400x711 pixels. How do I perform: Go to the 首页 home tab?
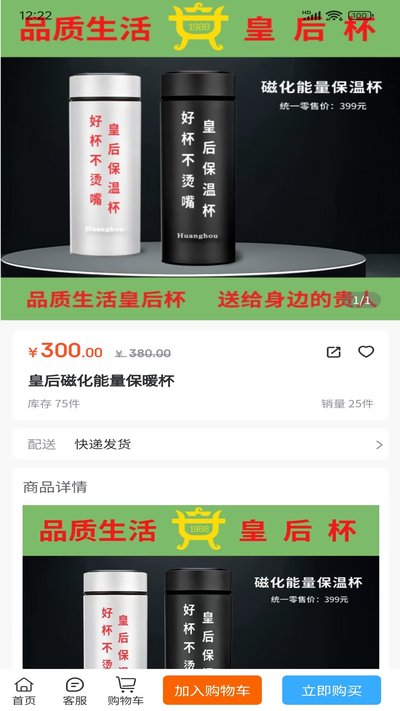24,691
